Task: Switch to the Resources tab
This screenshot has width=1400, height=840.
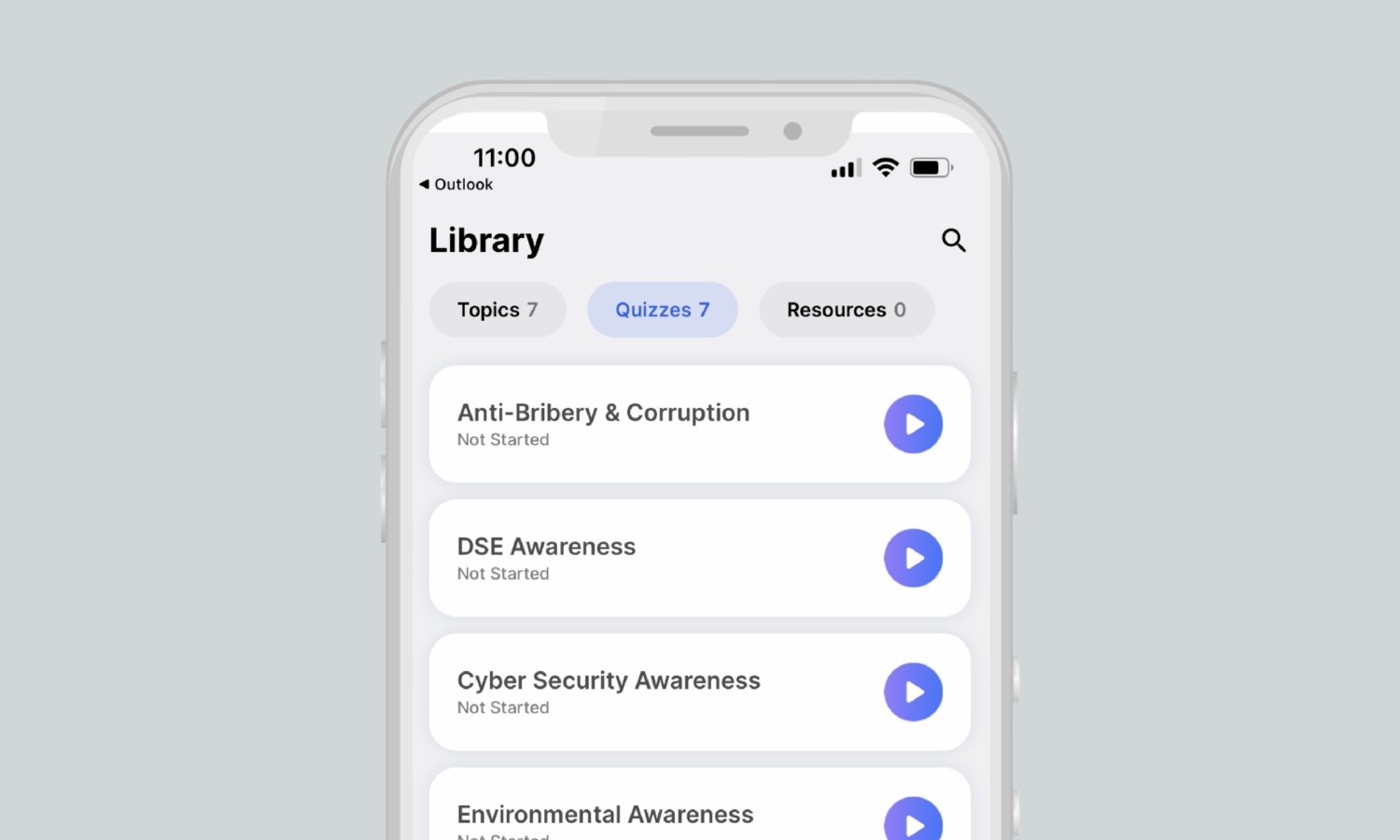Action: click(x=846, y=310)
